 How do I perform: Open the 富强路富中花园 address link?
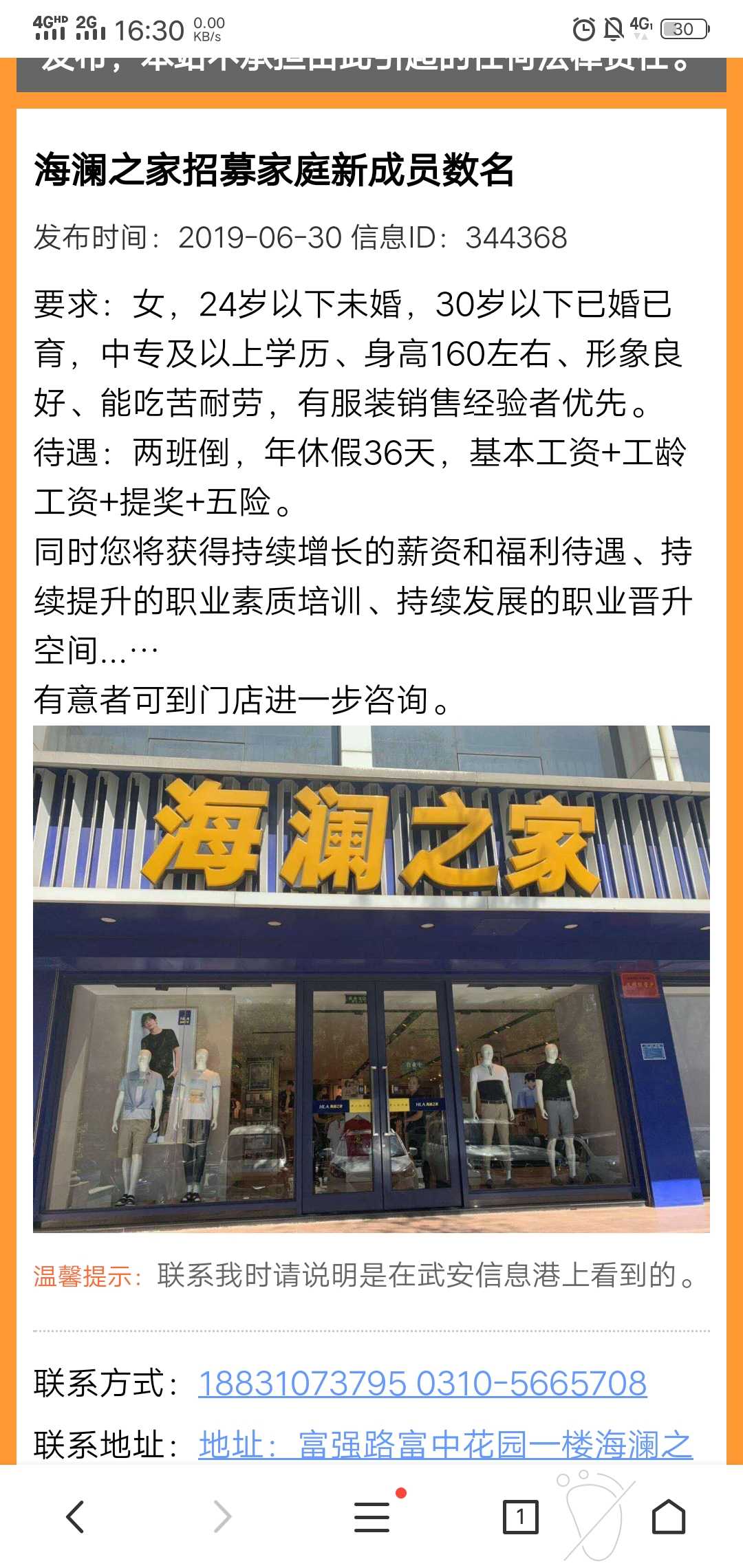[444, 1444]
